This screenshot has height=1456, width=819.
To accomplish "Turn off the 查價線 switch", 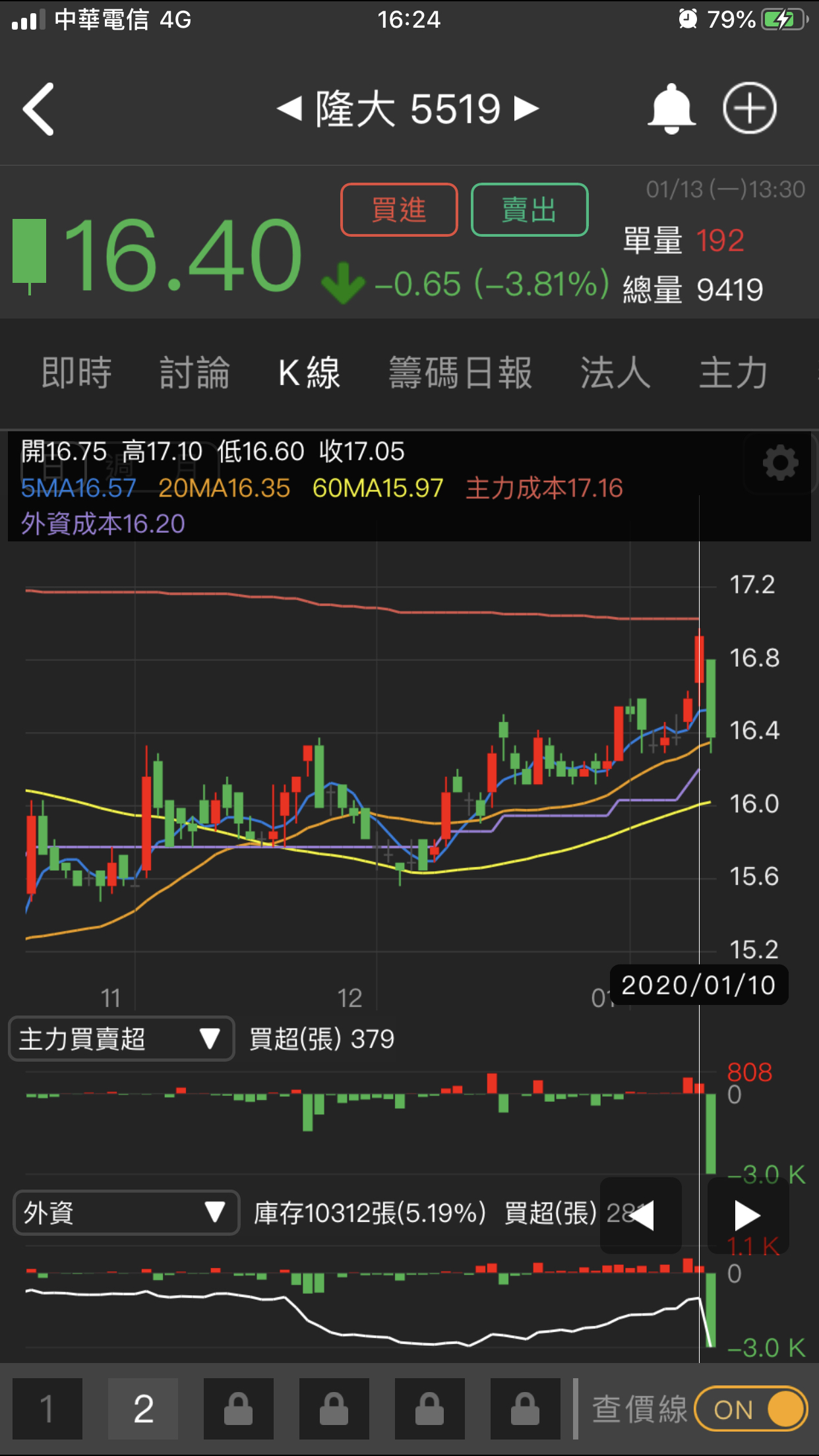I will [752, 1409].
